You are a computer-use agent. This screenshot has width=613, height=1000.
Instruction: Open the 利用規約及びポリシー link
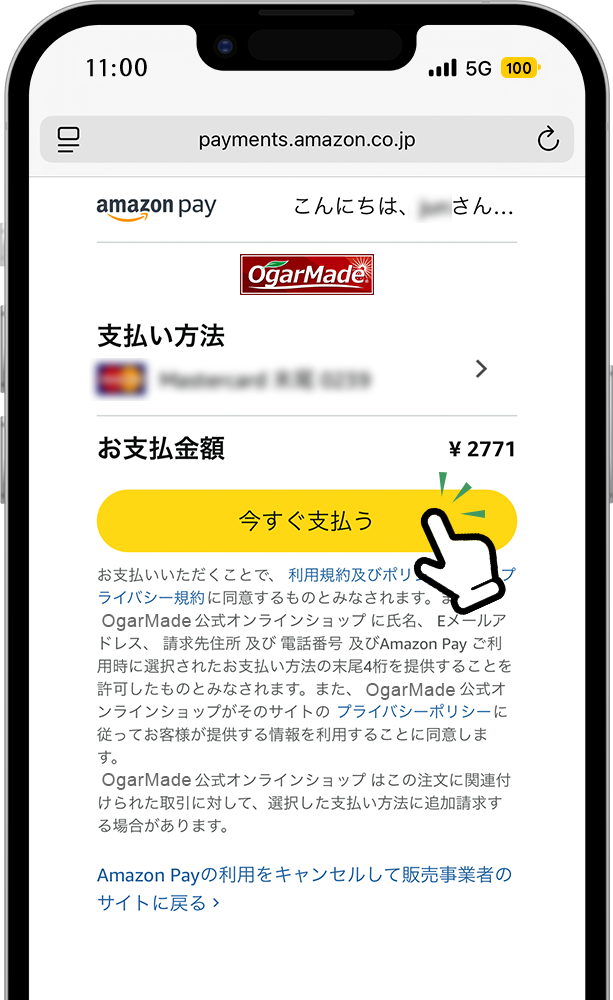pyautogui.click(x=353, y=575)
